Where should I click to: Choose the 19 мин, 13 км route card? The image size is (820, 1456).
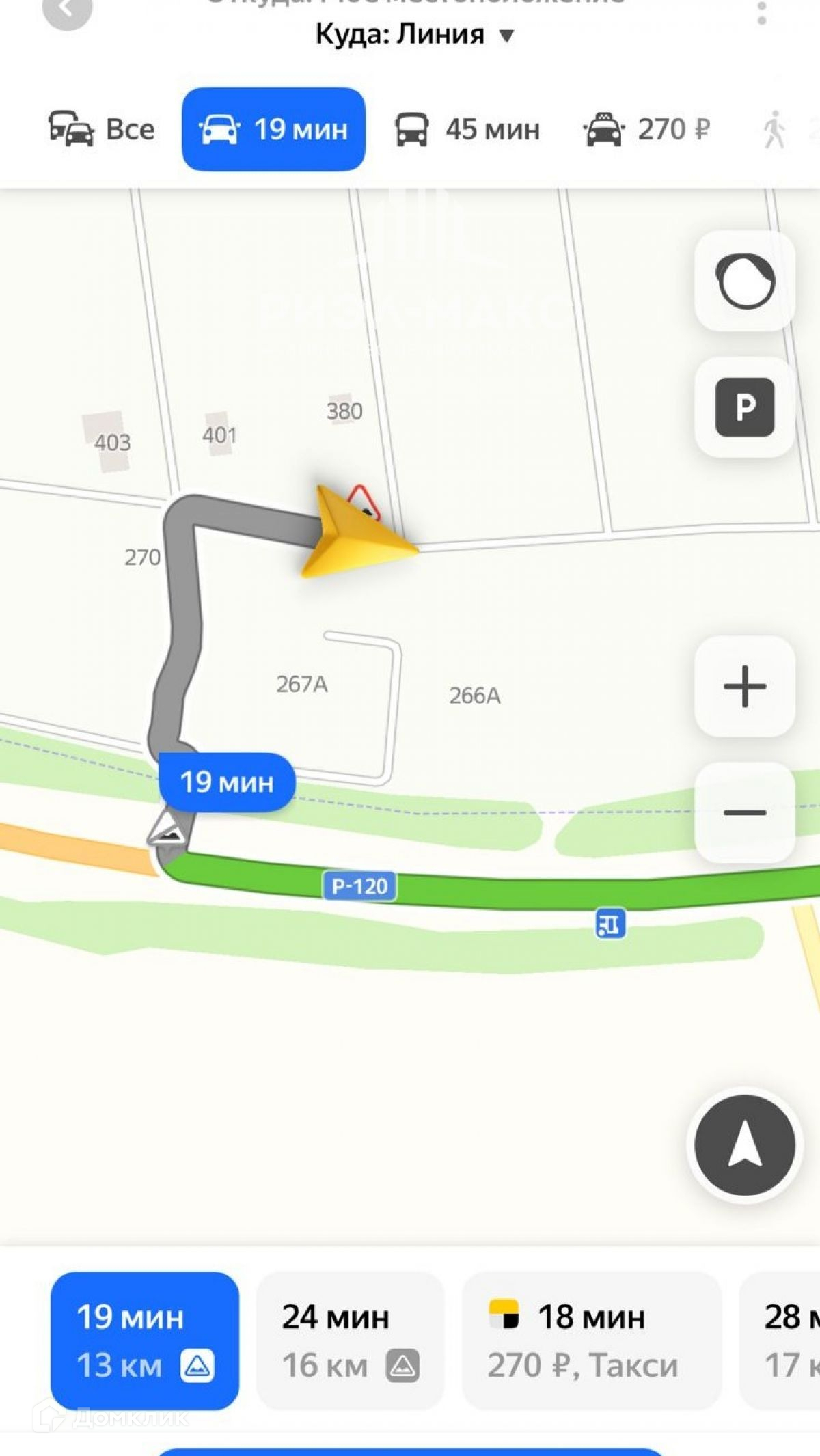145,1341
